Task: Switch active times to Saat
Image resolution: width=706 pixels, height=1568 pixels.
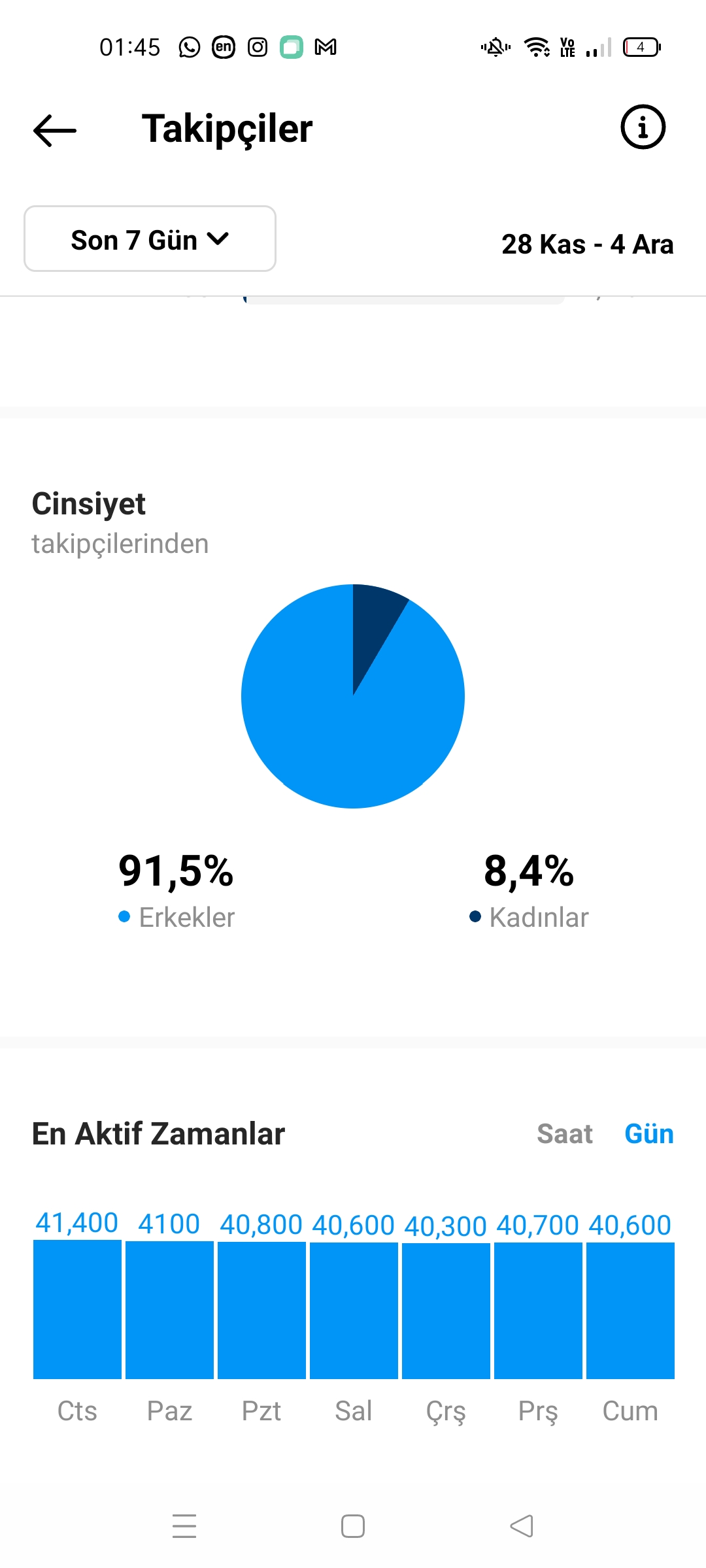Action: click(565, 1134)
